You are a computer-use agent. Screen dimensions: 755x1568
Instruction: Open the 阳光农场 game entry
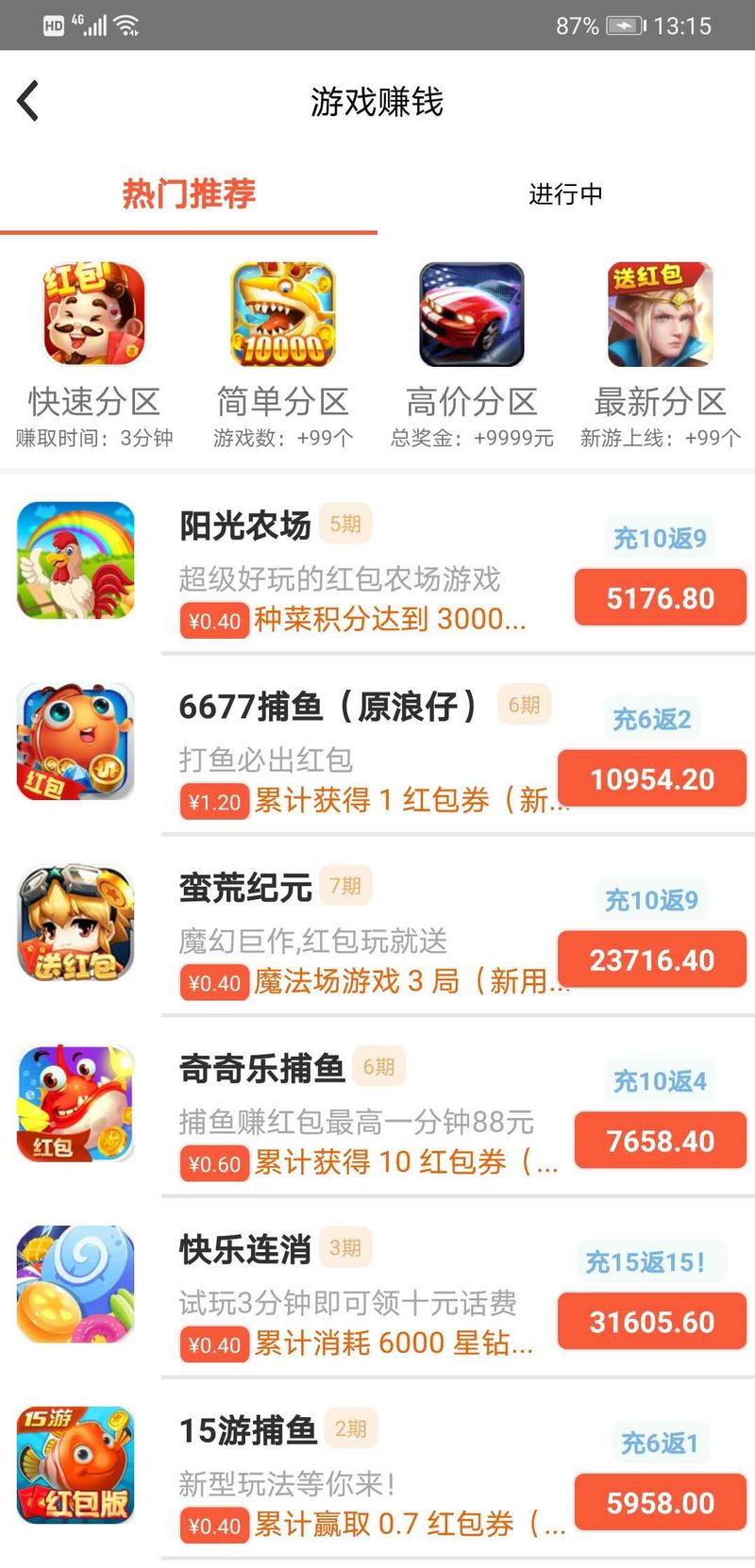click(x=245, y=525)
